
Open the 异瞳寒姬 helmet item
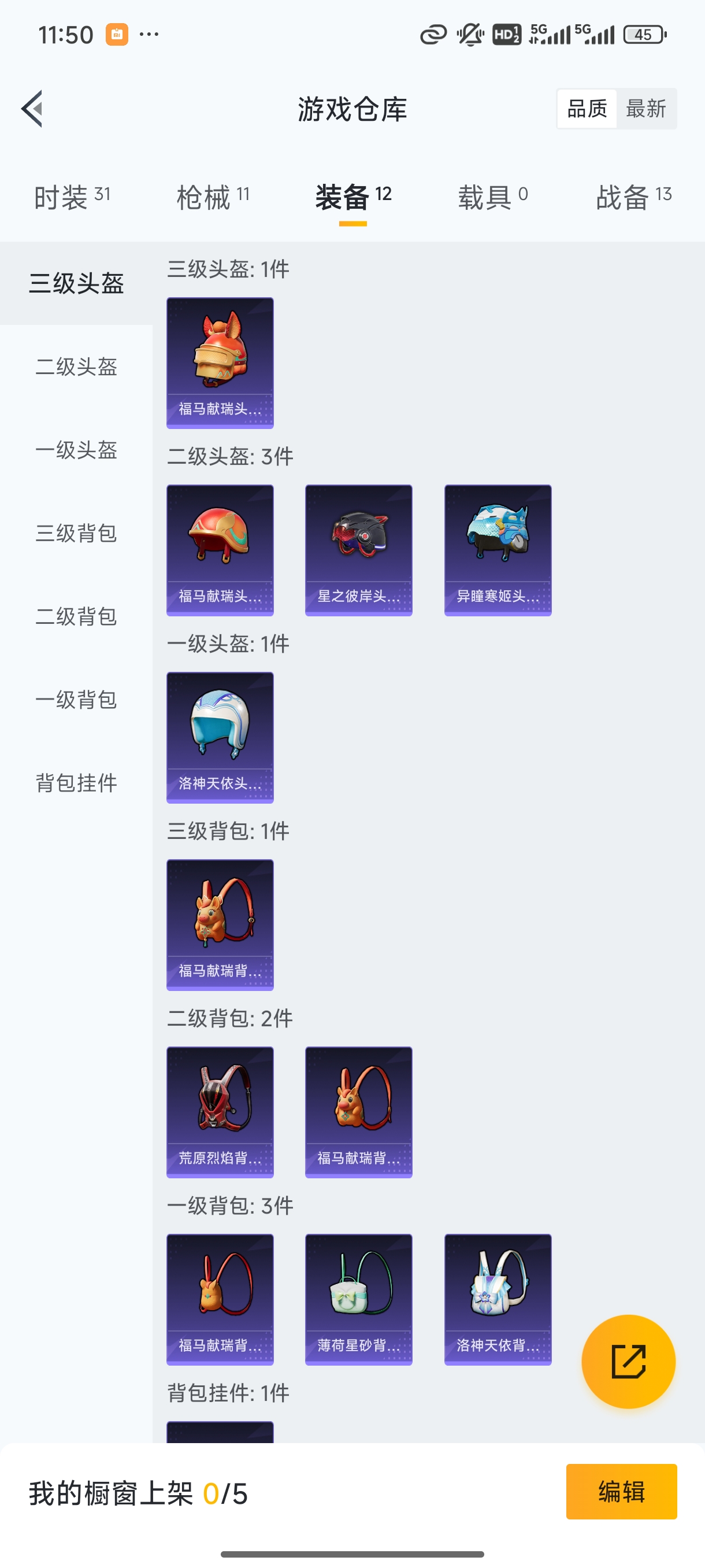(x=498, y=550)
